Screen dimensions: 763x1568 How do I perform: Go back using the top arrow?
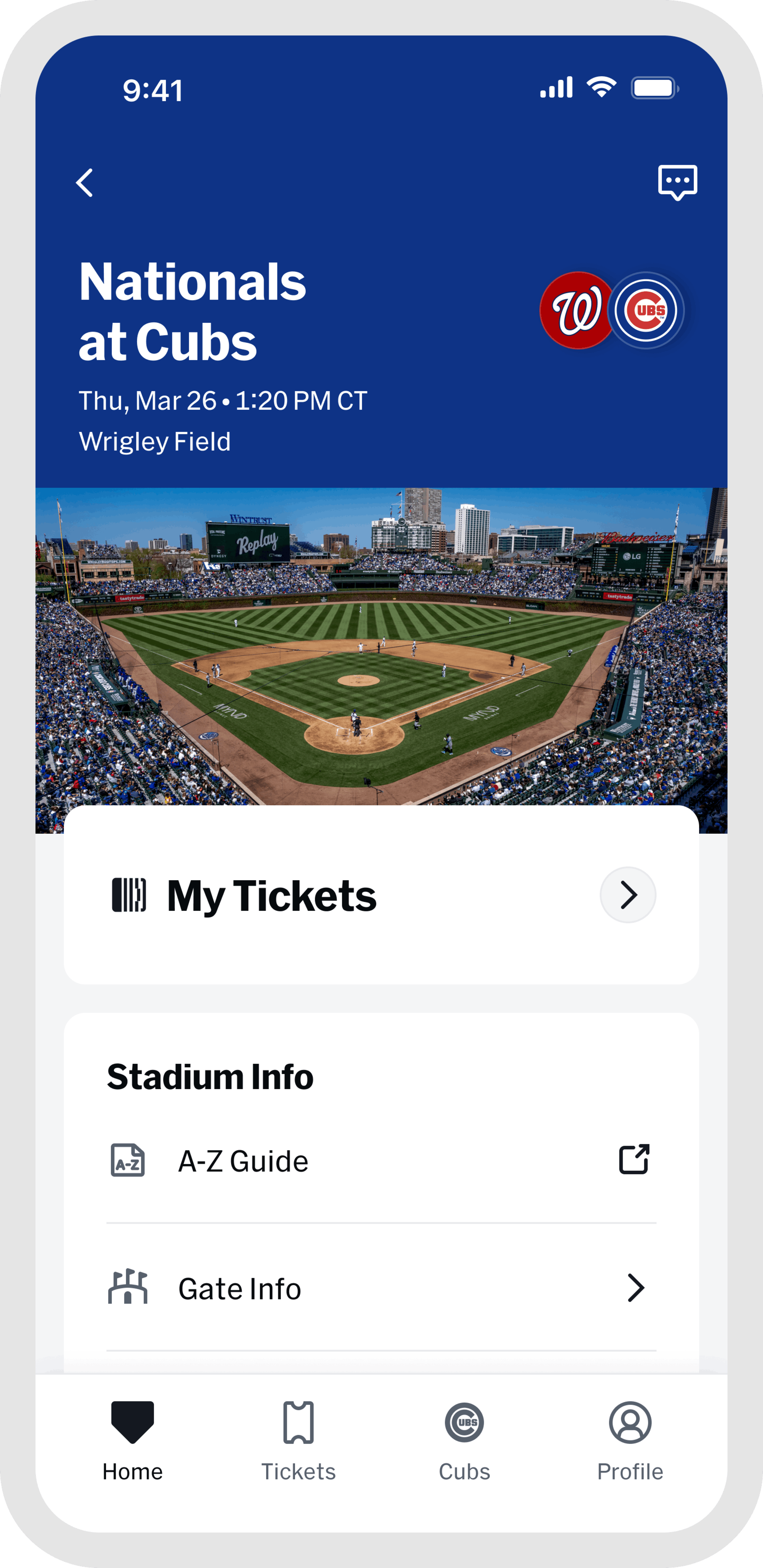pos(85,183)
